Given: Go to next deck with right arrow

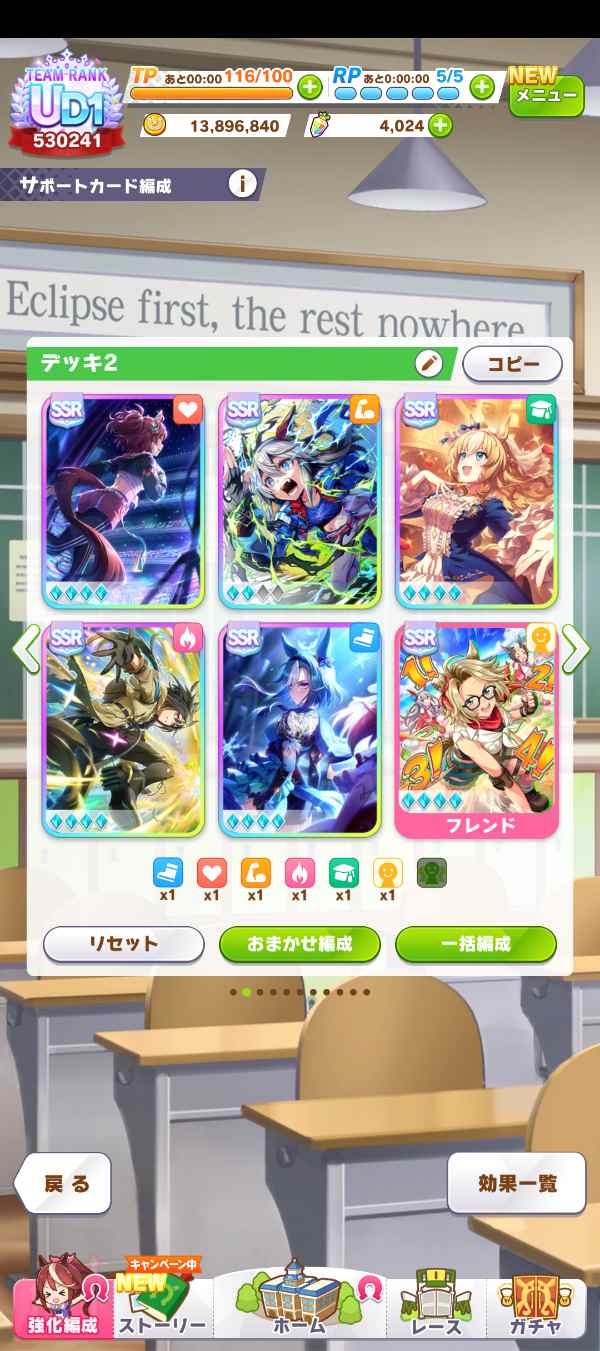Looking at the screenshot, I should pyautogui.click(x=575, y=649).
